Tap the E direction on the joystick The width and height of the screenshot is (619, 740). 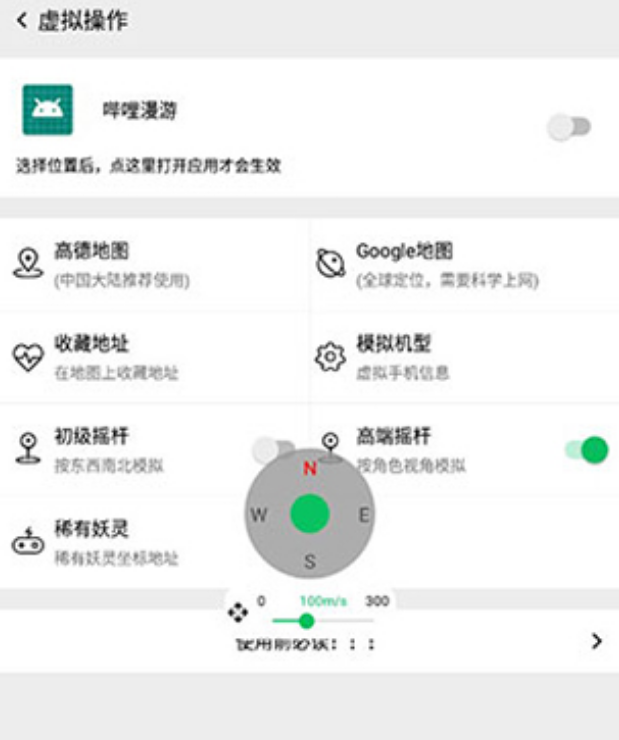364,515
